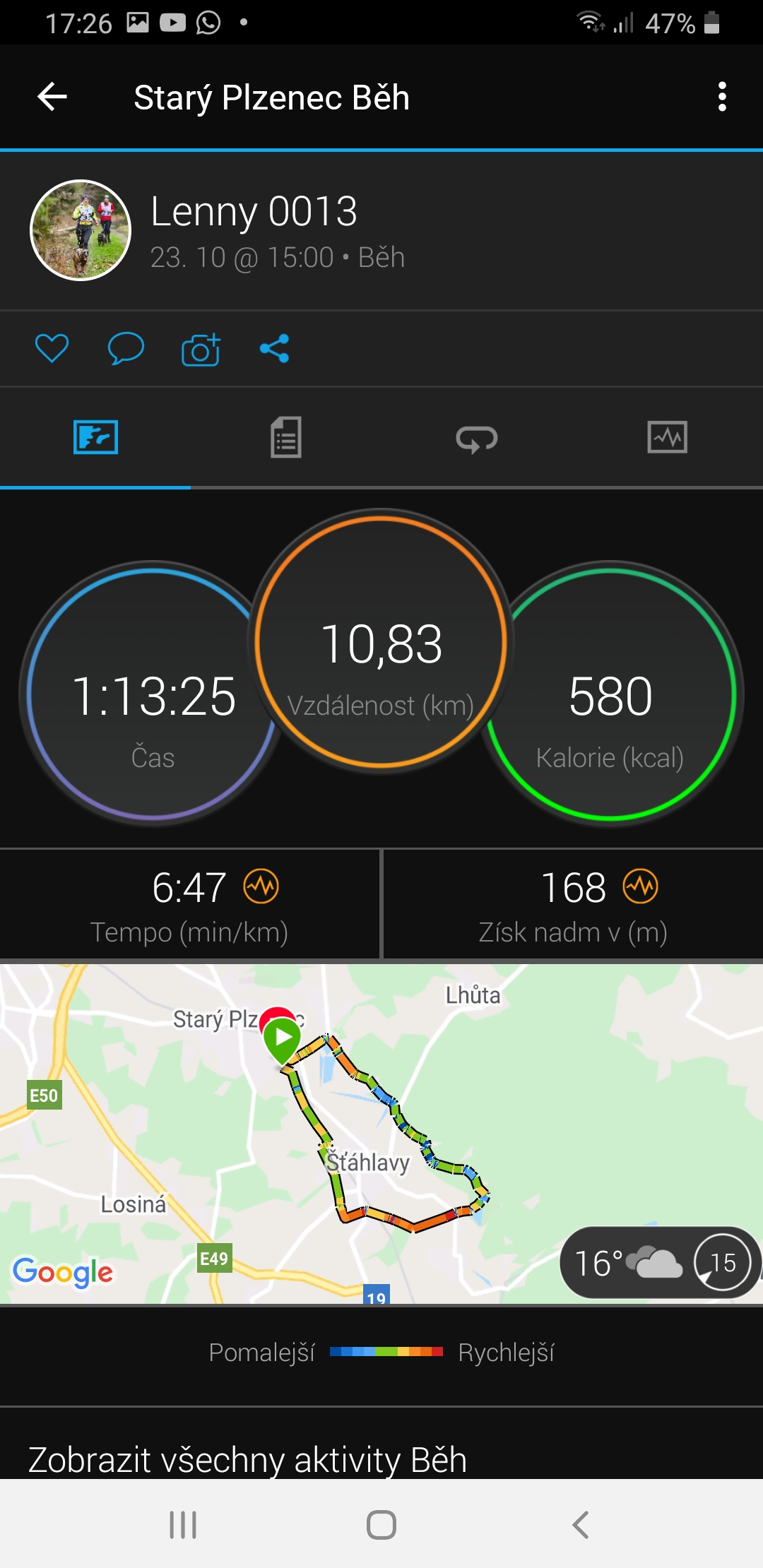Open the route map
Image resolution: width=763 pixels, height=1568 pixels.
381,1134
